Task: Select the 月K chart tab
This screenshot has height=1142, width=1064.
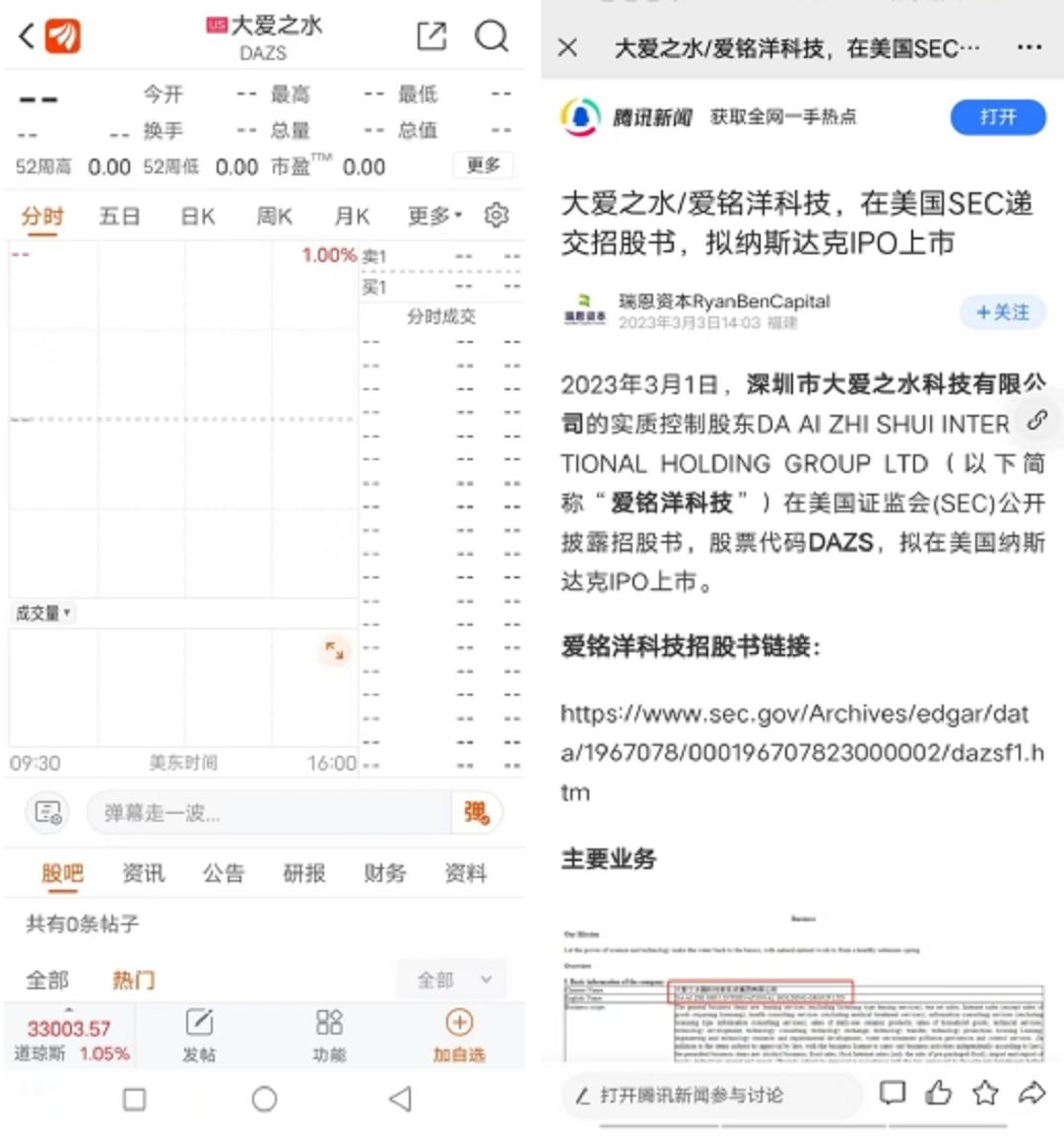Action: click(352, 216)
